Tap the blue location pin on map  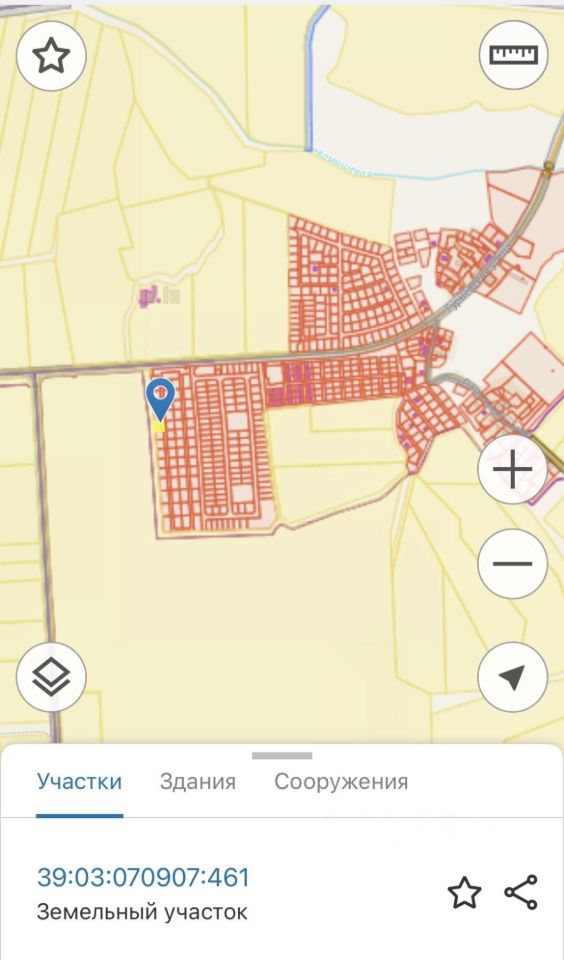[x=160, y=399]
